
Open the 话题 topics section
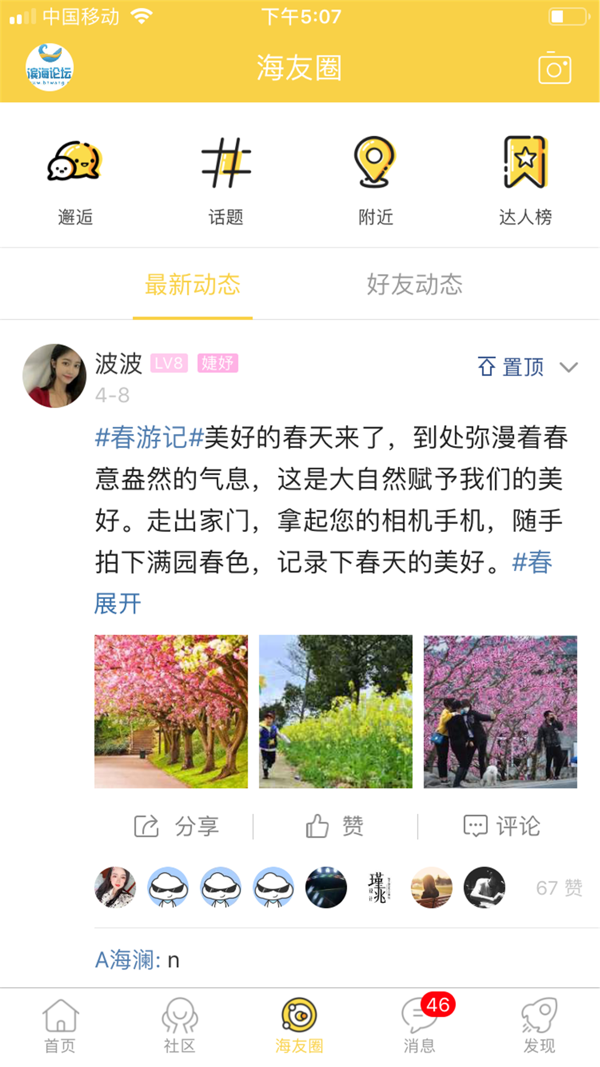[226, 180]
